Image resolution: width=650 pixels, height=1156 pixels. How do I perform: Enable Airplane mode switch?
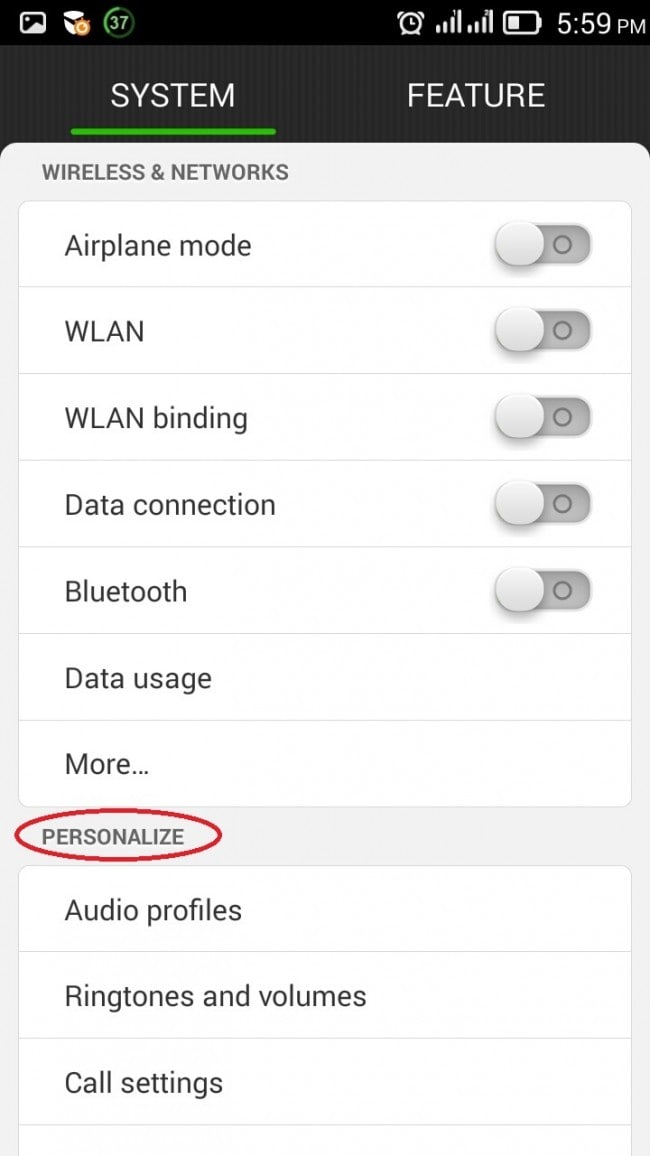coord(543,245)
